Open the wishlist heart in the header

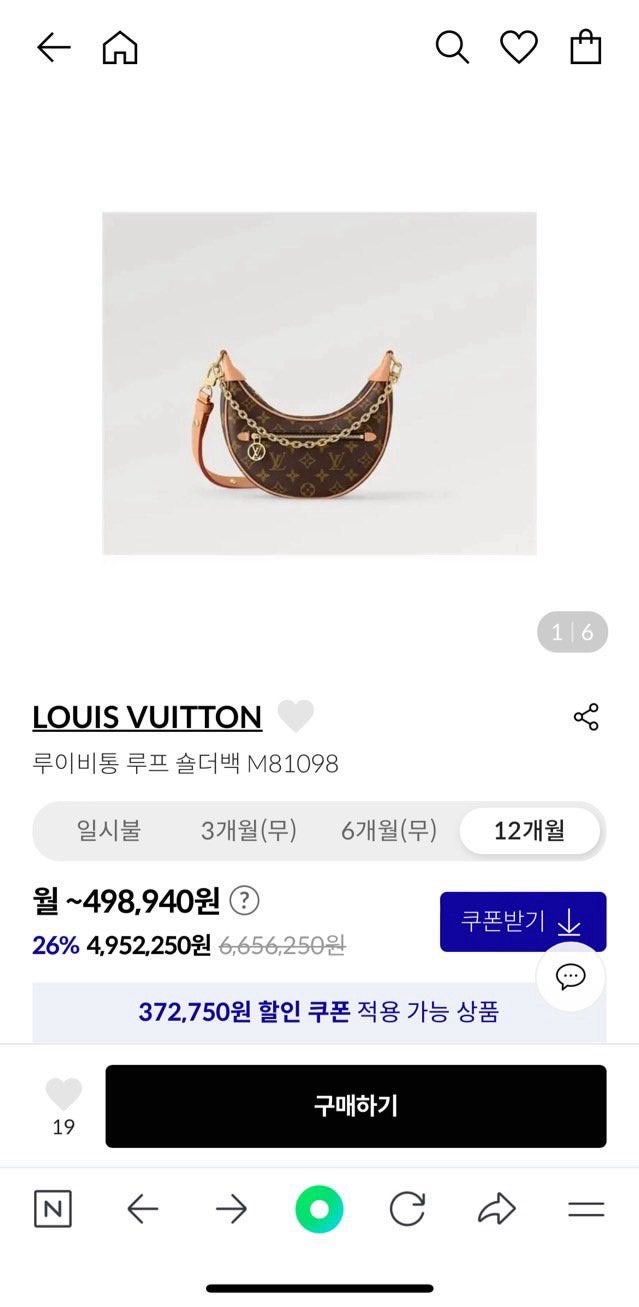coord(518,47)
